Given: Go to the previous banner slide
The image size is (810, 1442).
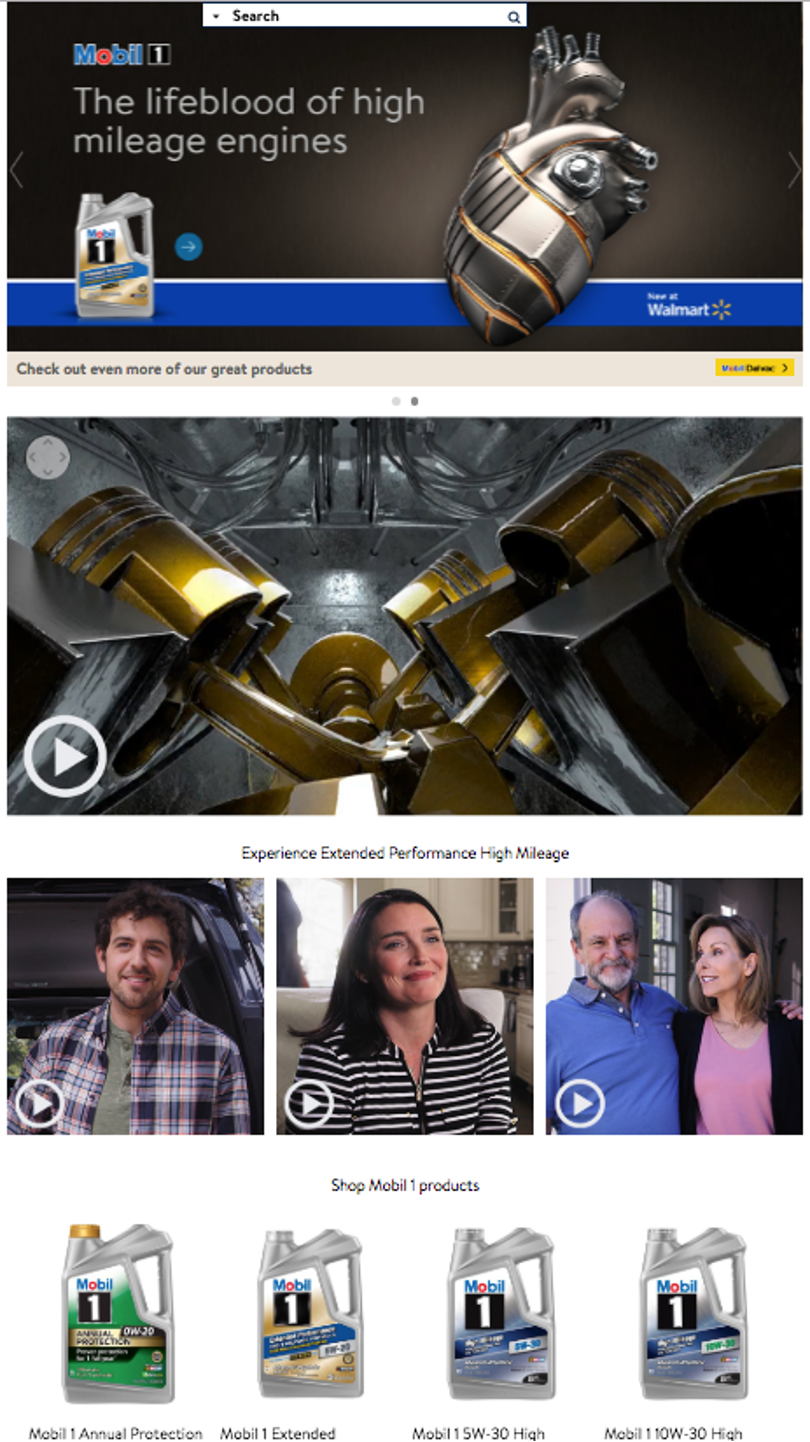Looking at the screenshot, I should 16,170.
